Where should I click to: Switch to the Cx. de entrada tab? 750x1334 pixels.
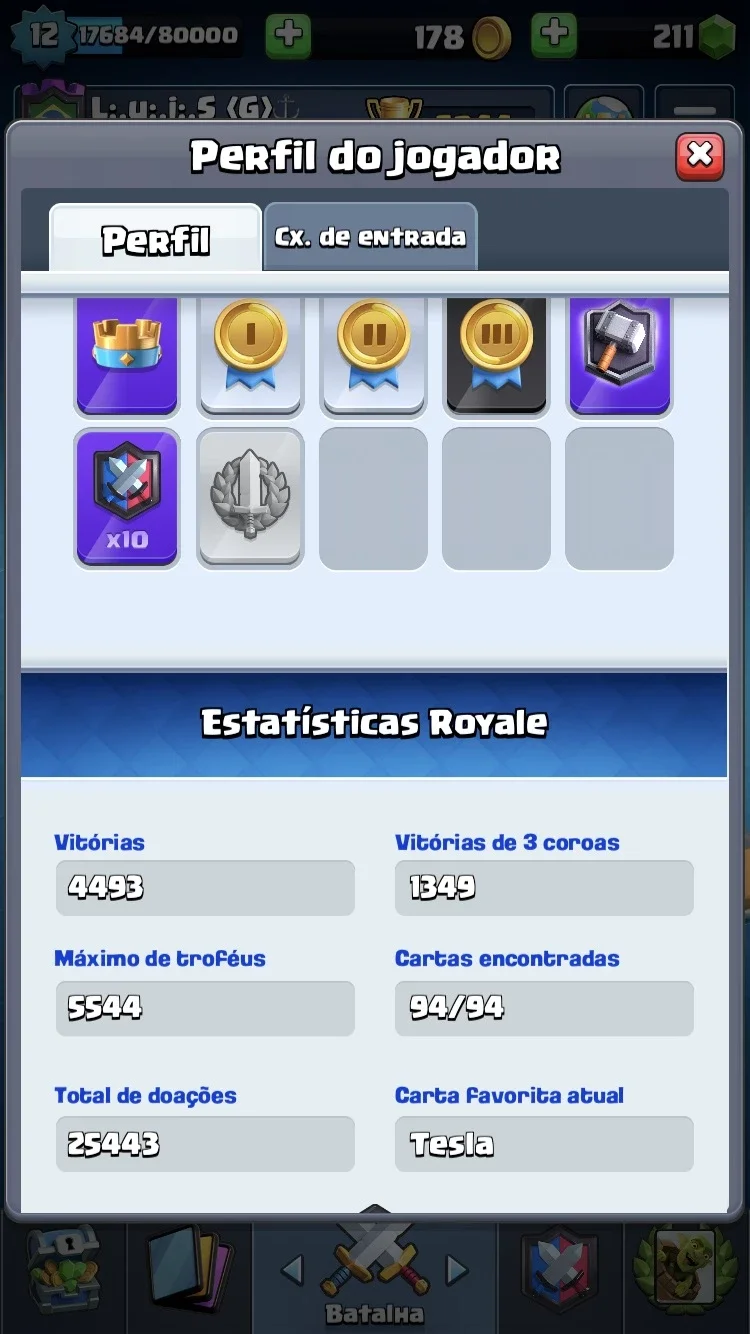(x=370, y=237)
